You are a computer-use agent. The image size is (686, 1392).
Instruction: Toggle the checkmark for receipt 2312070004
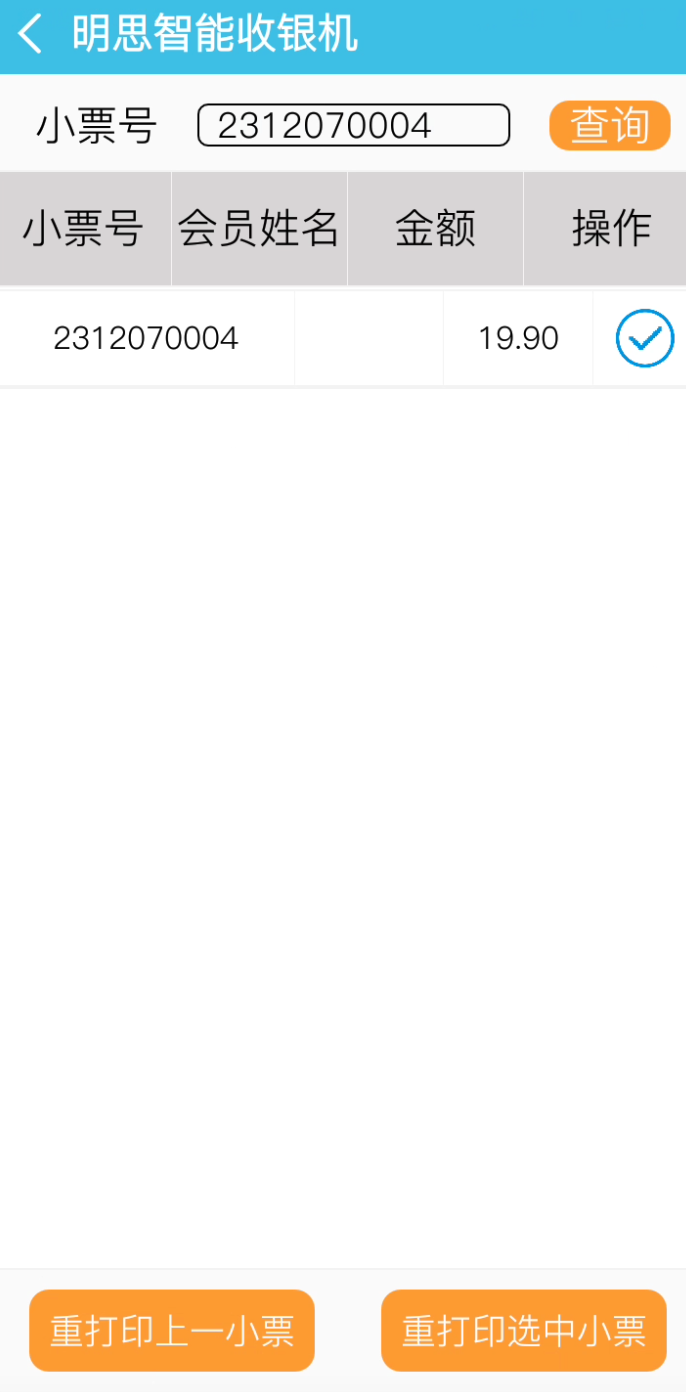click(x=644, y=338)
